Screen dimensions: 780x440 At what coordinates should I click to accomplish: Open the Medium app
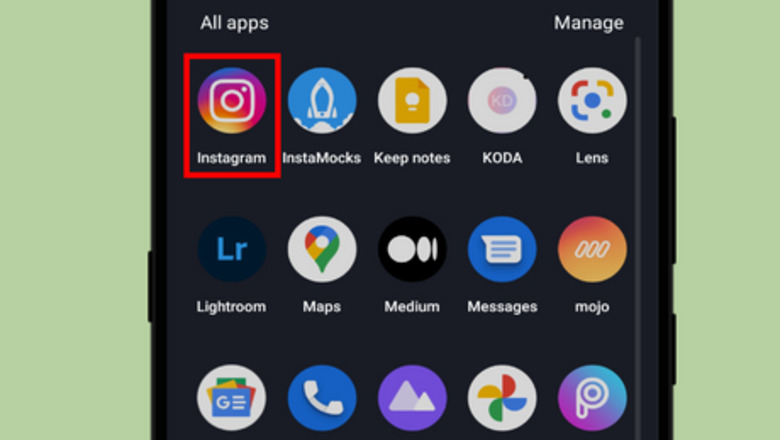click(412, 249)
